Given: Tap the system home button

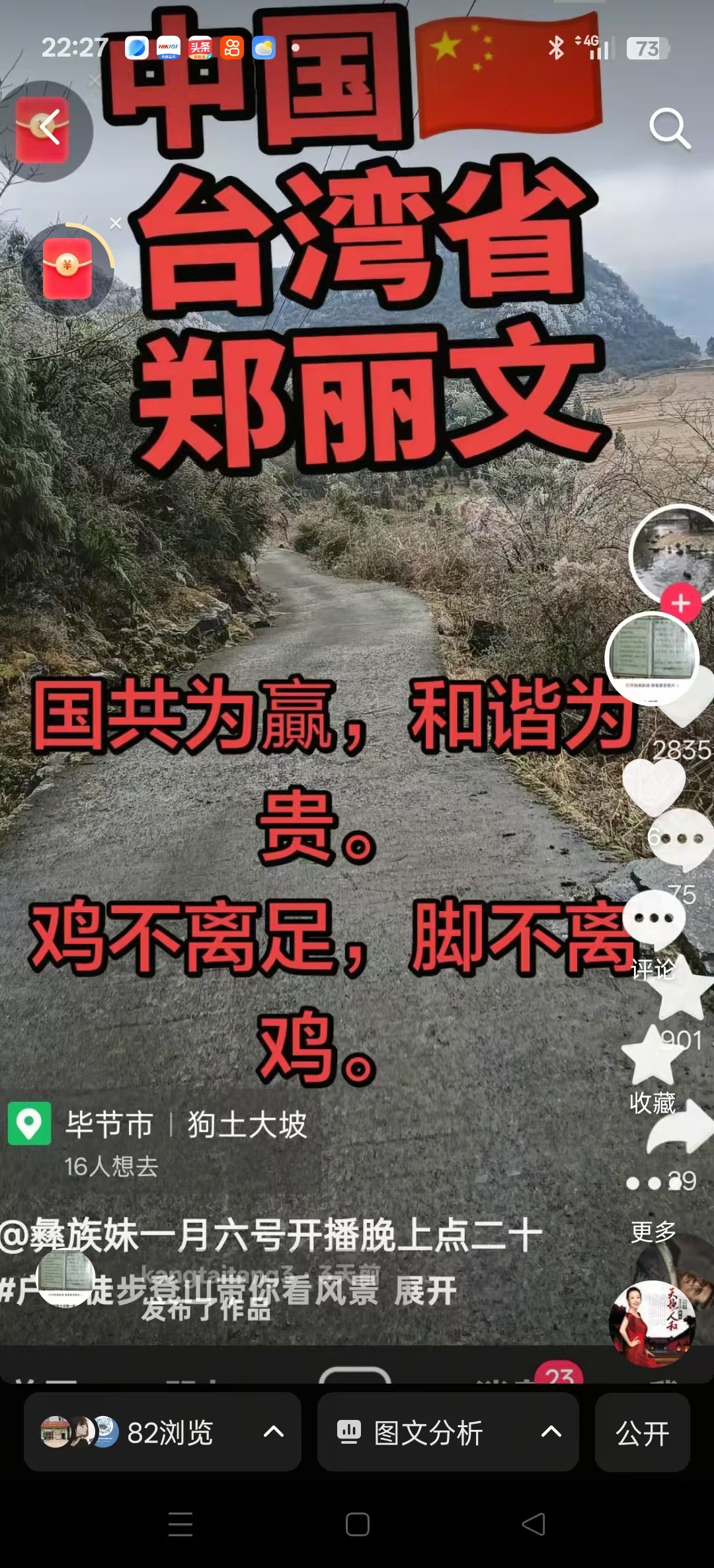Looking at the screenshot, I should 357,1524.
